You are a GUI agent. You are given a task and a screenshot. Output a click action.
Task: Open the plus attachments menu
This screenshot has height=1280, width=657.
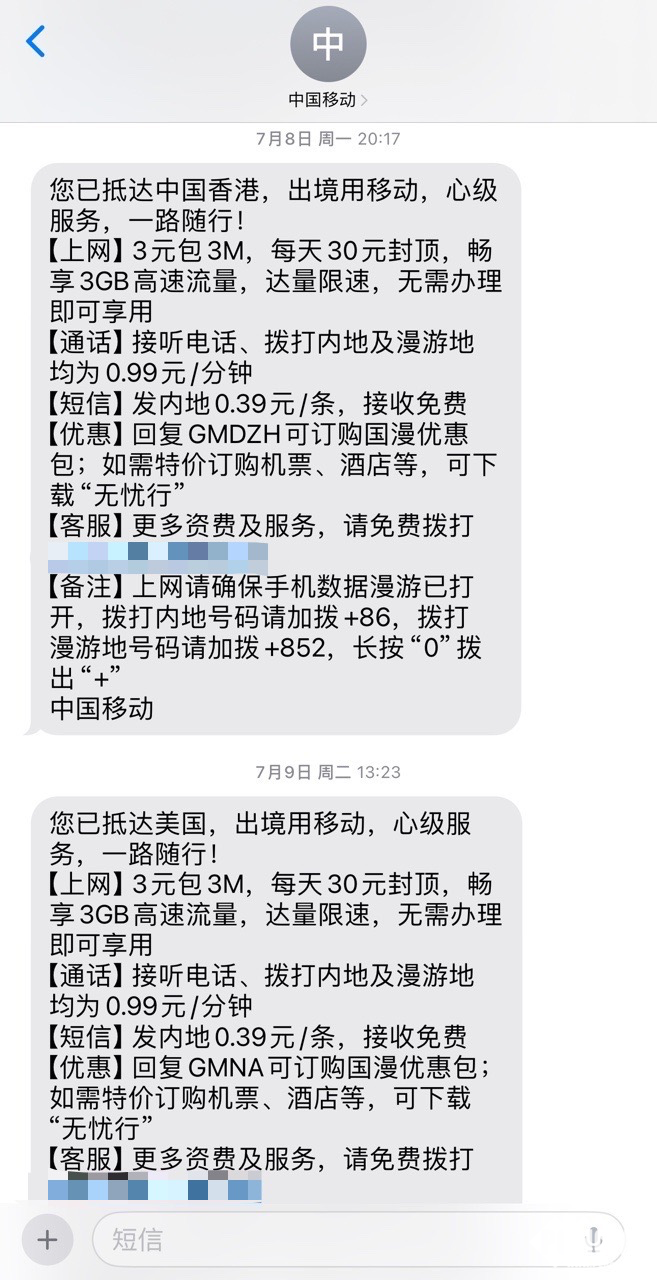(47, 1240)
